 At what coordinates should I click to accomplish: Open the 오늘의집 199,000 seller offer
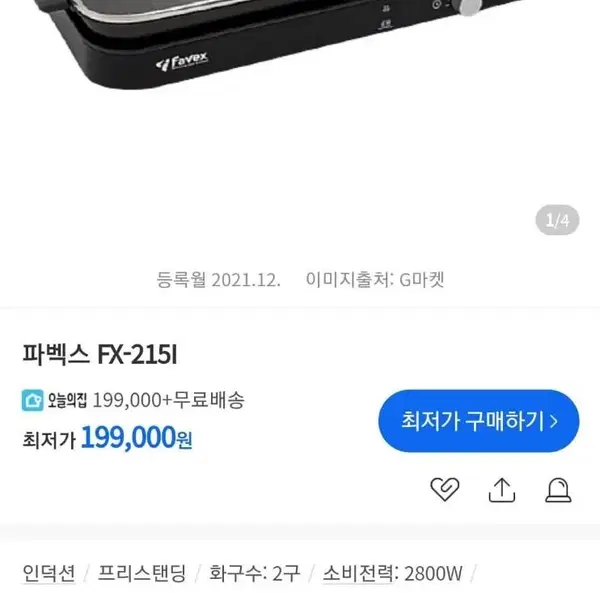(x=133, y=400)
